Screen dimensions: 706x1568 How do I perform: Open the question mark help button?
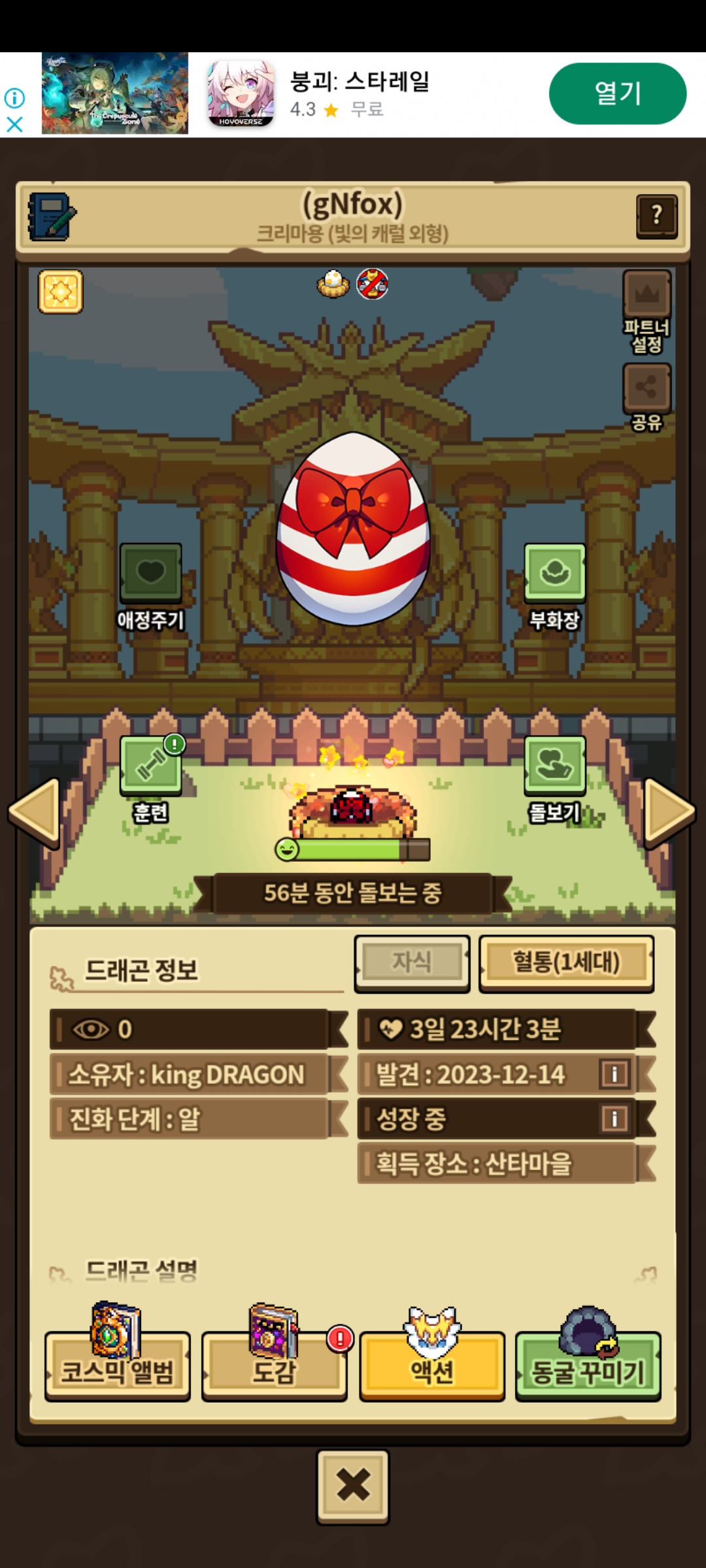coord(656,215)
